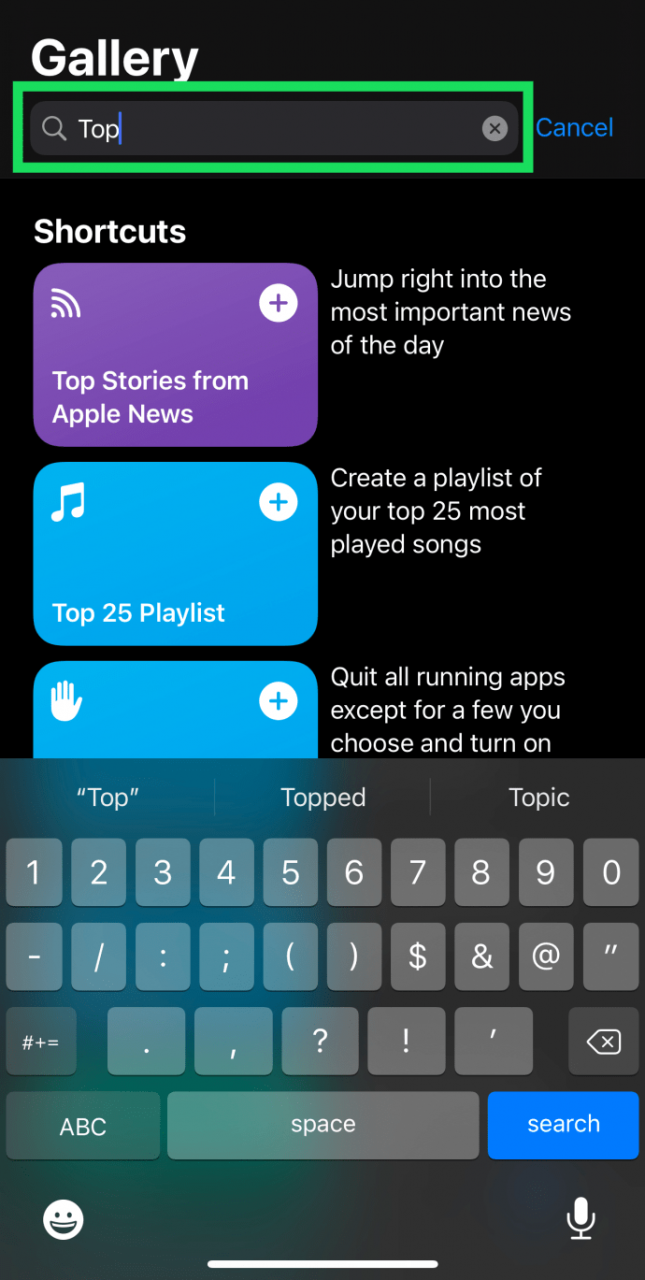This screenshot has width=645, height=1280.
Task: Cancel the search
Action: tap(574, 128)
